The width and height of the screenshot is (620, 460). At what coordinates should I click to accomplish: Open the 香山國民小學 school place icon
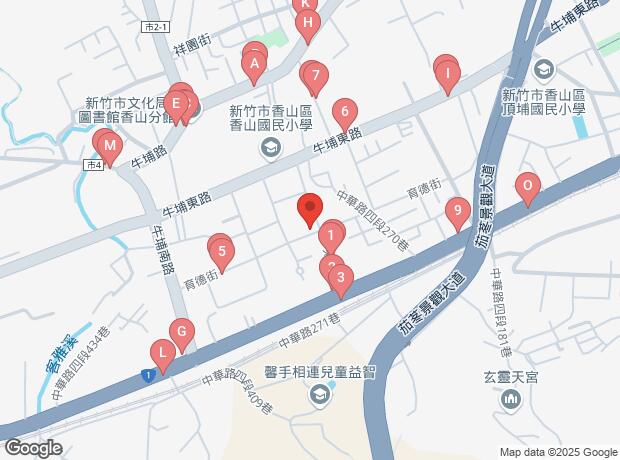(269, 149)
